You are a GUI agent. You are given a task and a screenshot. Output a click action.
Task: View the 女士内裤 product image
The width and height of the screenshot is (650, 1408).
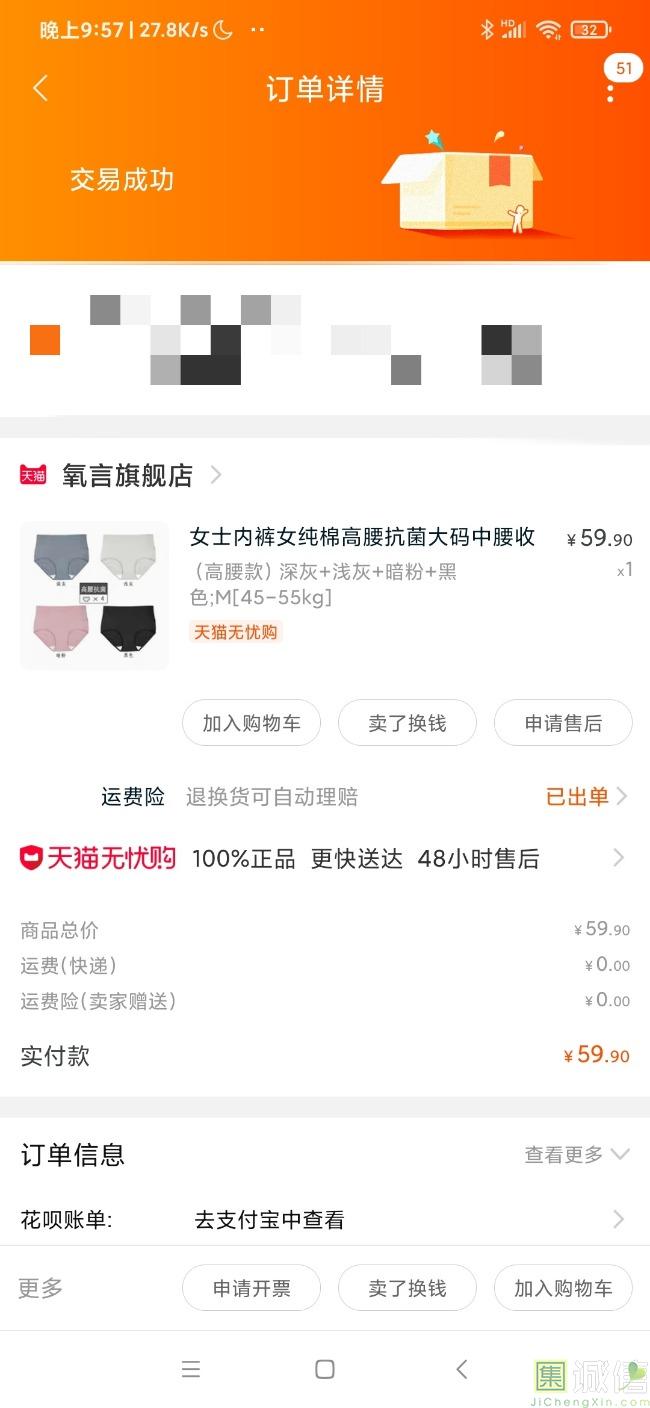click(x=94, y=595)
